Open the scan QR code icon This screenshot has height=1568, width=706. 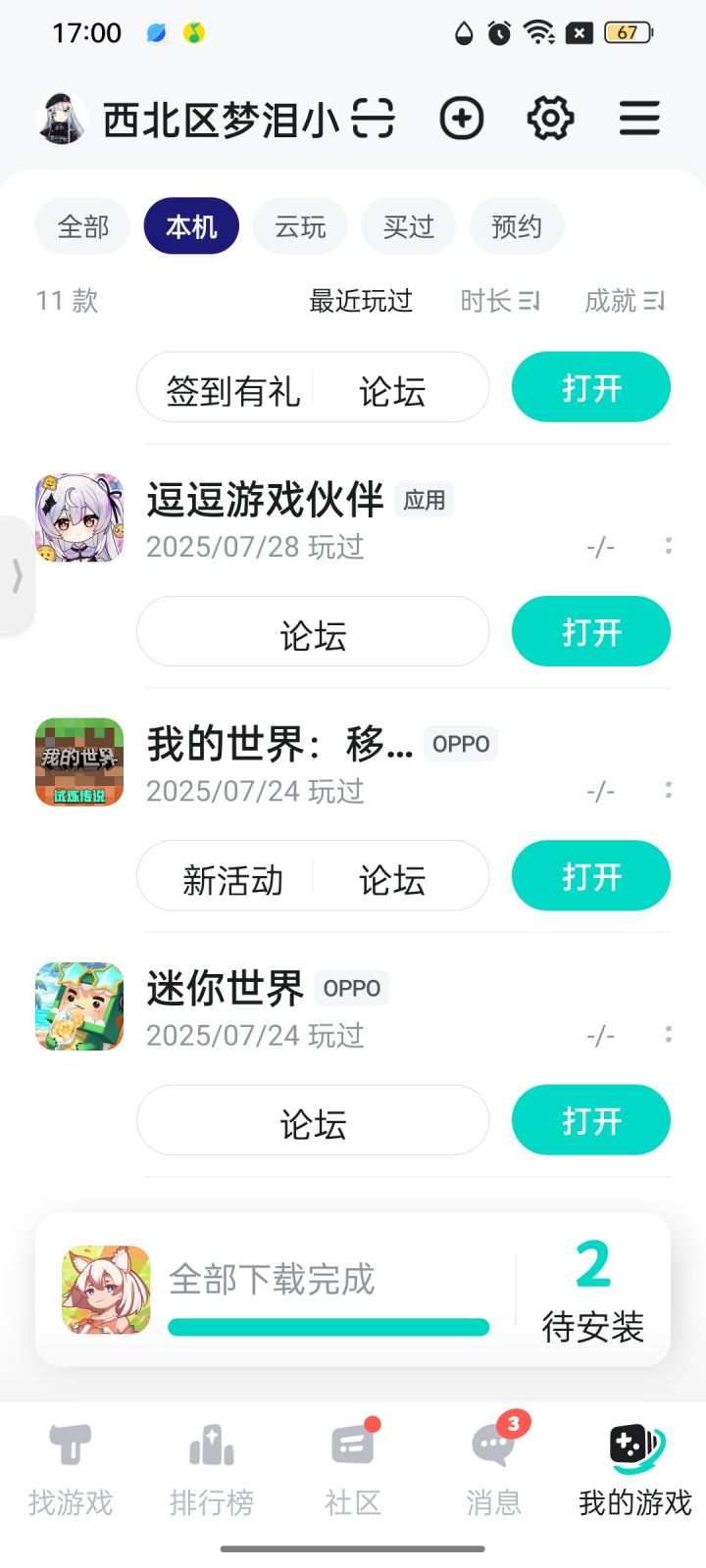[373, 119]
